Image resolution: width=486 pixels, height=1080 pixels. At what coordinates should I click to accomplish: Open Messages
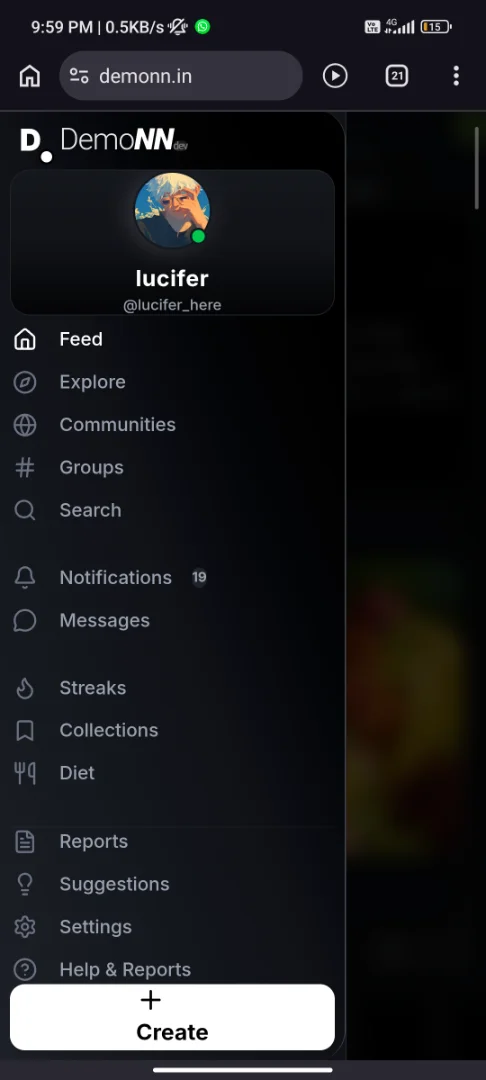pos(172,621)
